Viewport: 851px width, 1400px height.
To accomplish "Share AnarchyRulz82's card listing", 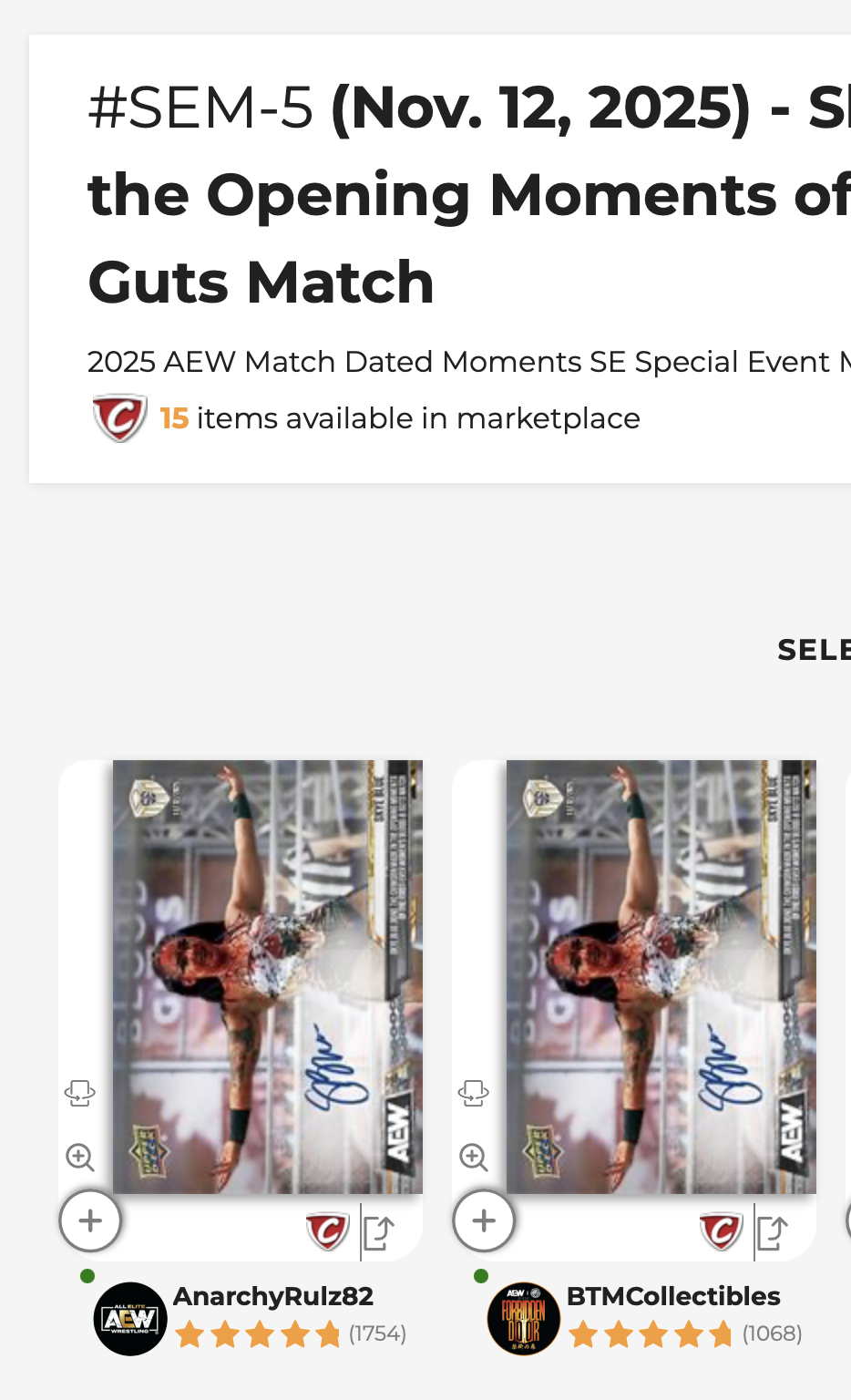I will (379, 1233).
